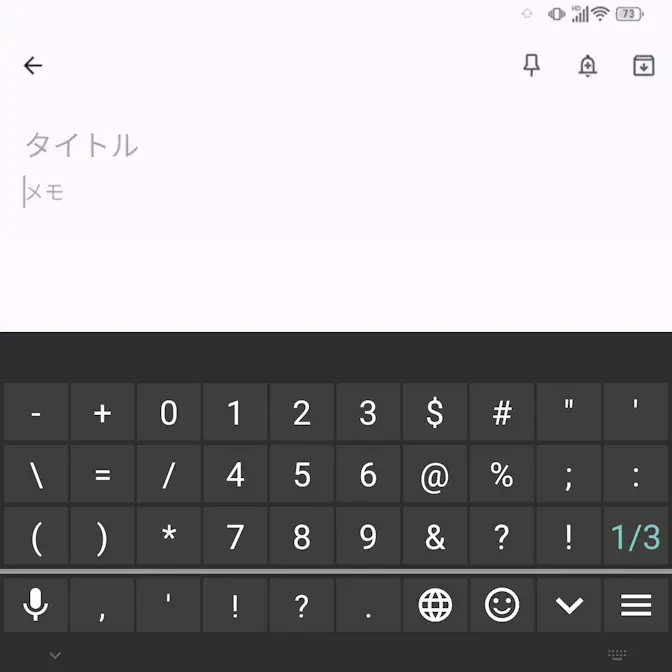
Task: Collapse the keyboard with the chevron key
Action: [x=569, y=604]
